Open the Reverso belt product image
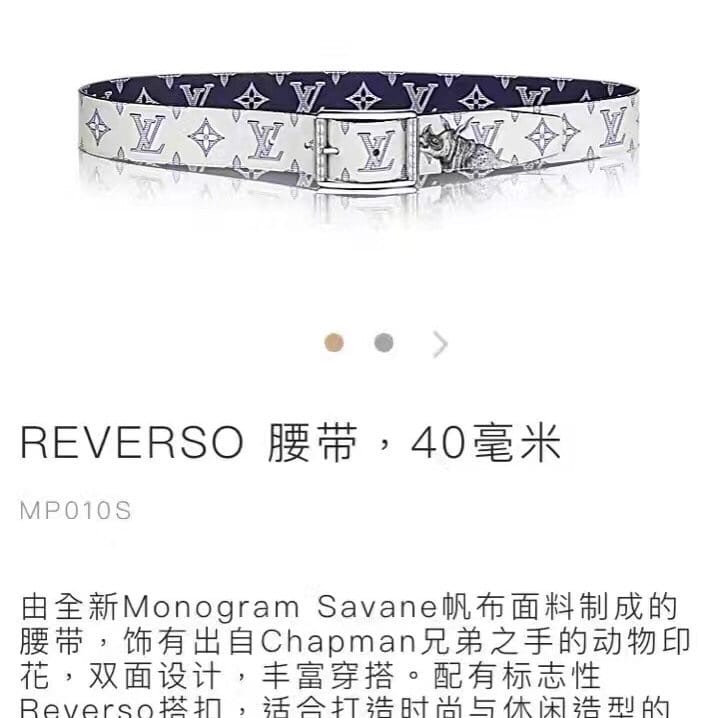The image size is (718, 718). point(358,138)
